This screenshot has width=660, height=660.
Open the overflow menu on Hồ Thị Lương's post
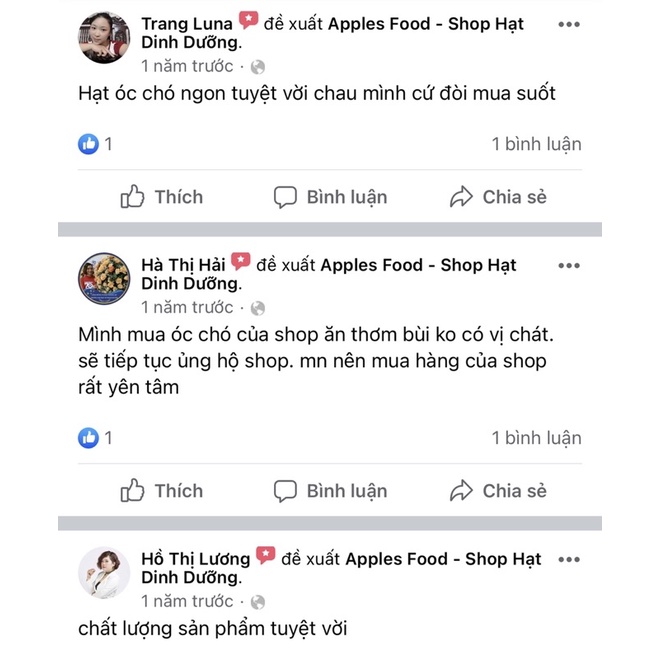(569, 559)
